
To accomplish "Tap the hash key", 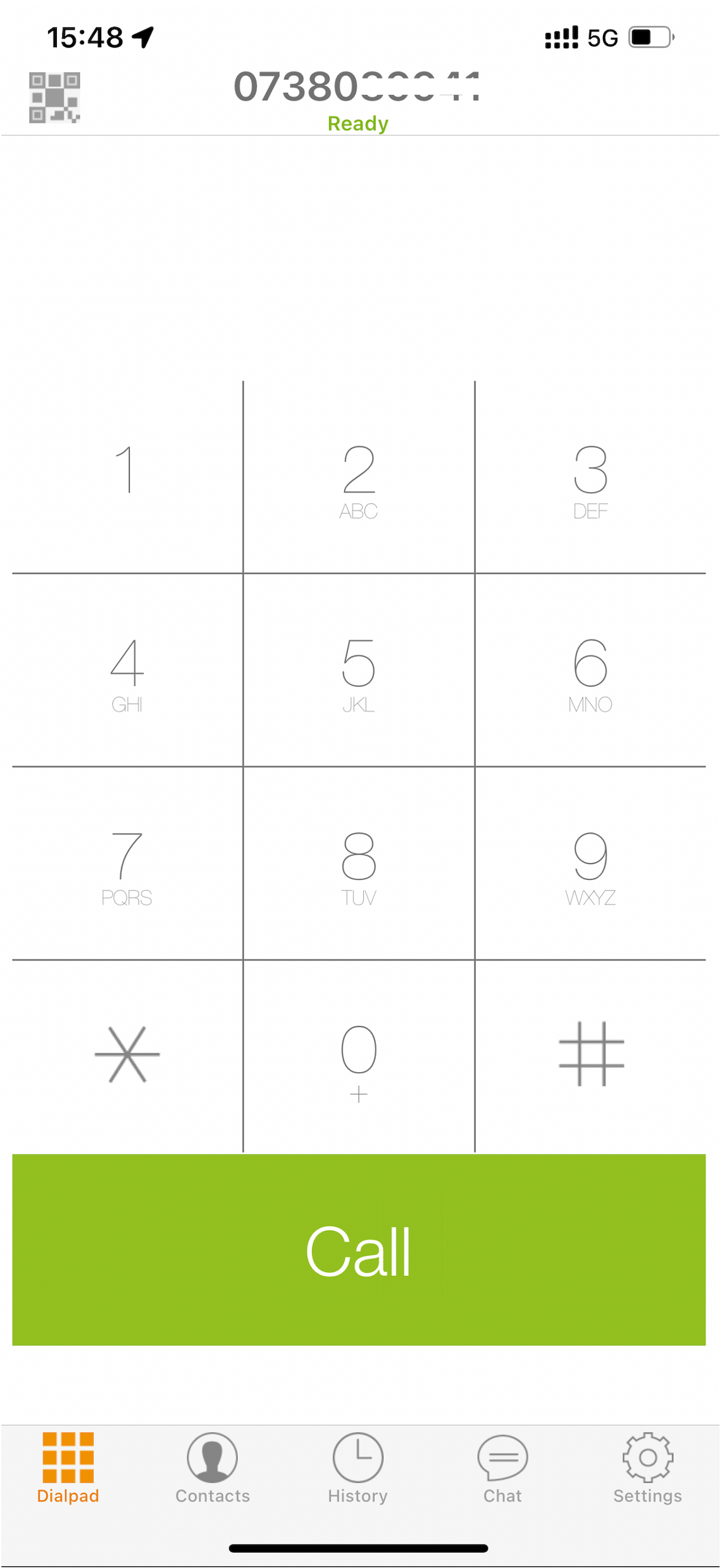I will [590, 1056].
